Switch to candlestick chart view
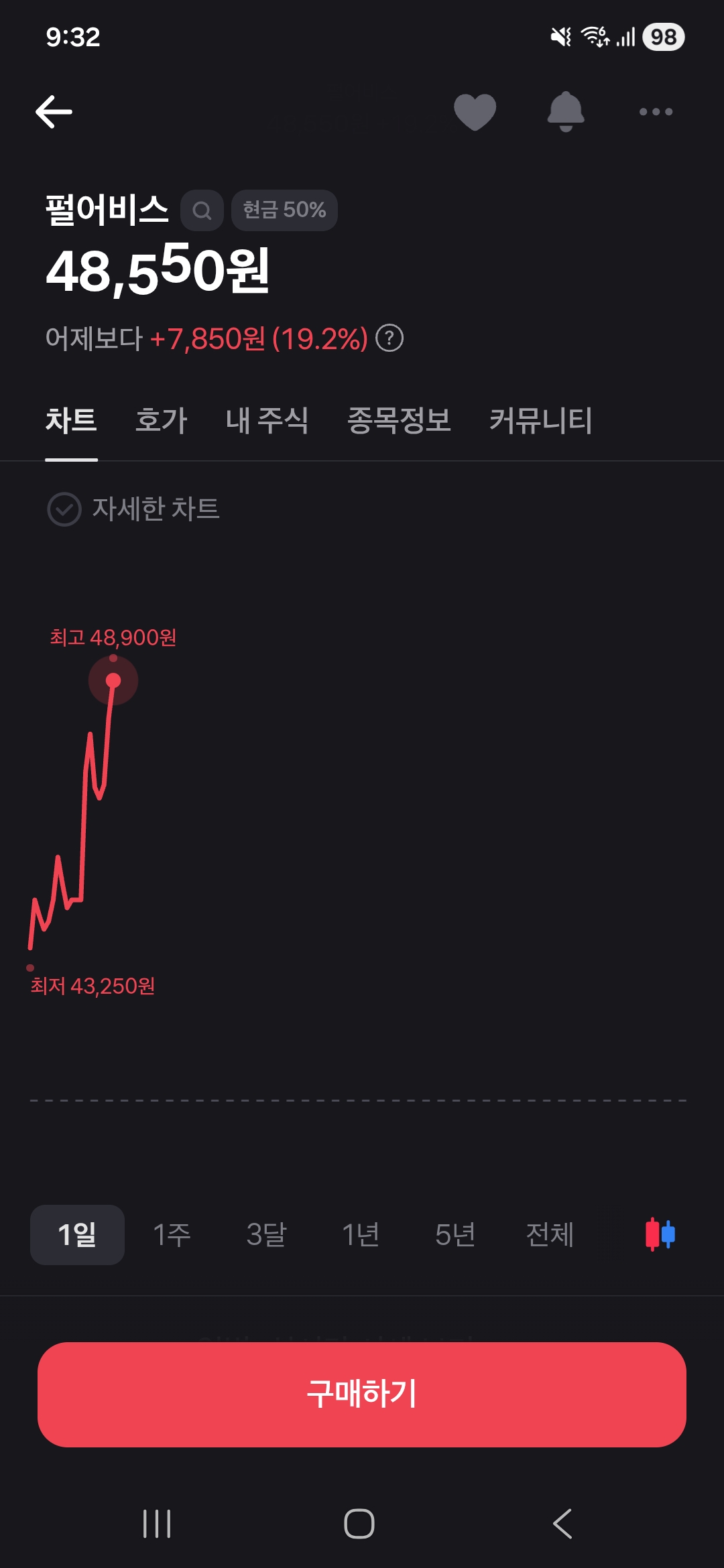724x1568 pixels. (x=660, y=1234)
